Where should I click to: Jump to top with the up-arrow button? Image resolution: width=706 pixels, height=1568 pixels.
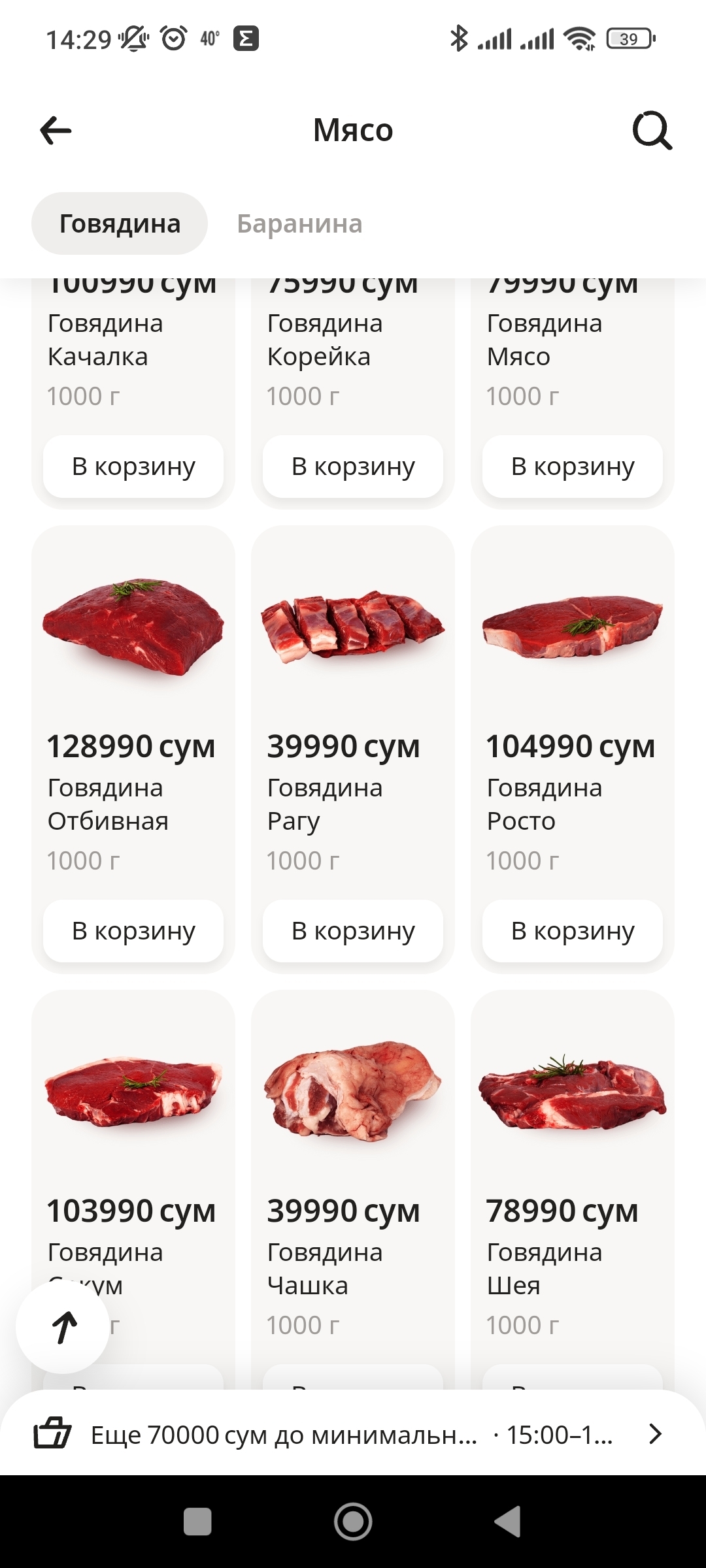(x=63, y=1327)
